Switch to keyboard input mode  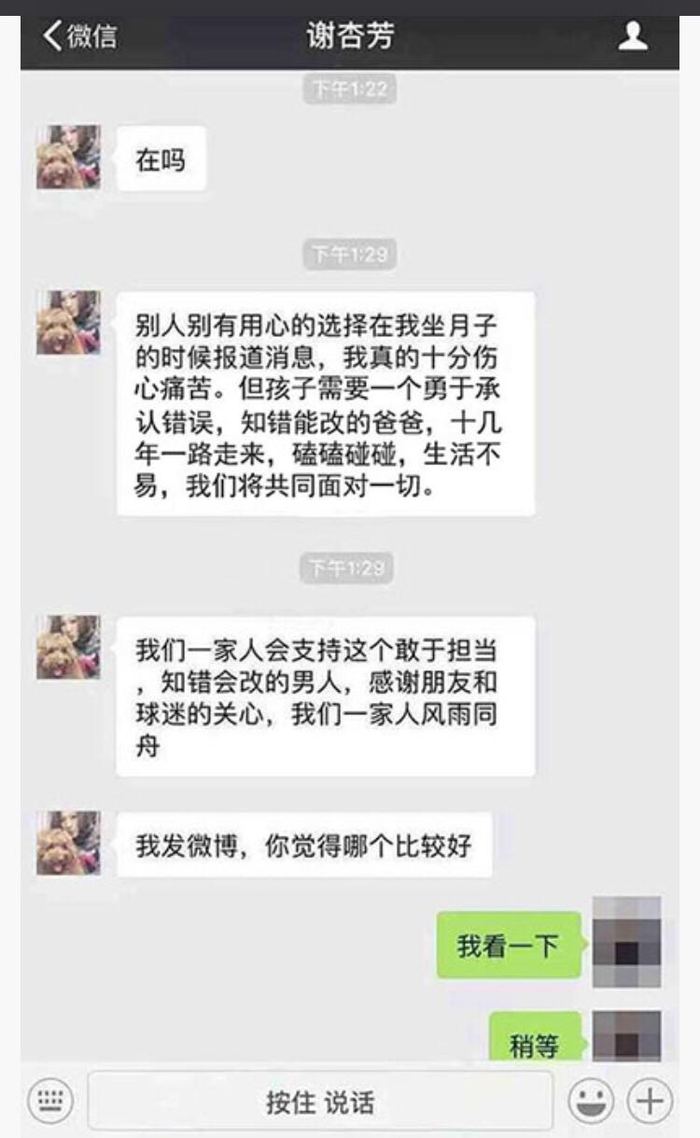pyautogui.click(x=49, y=1102)
